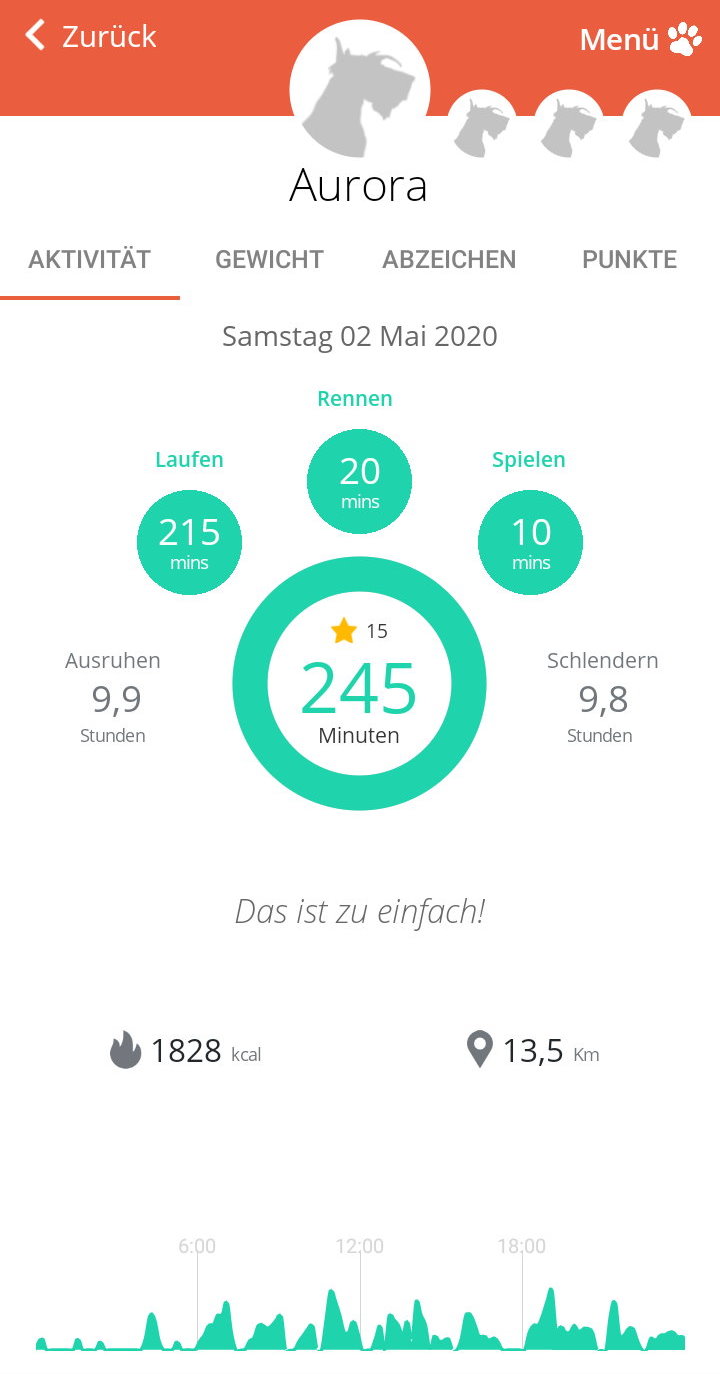720x1374 pixels.
Task: Go back with the Zurück arrow
Action: [x=91, y=36]
